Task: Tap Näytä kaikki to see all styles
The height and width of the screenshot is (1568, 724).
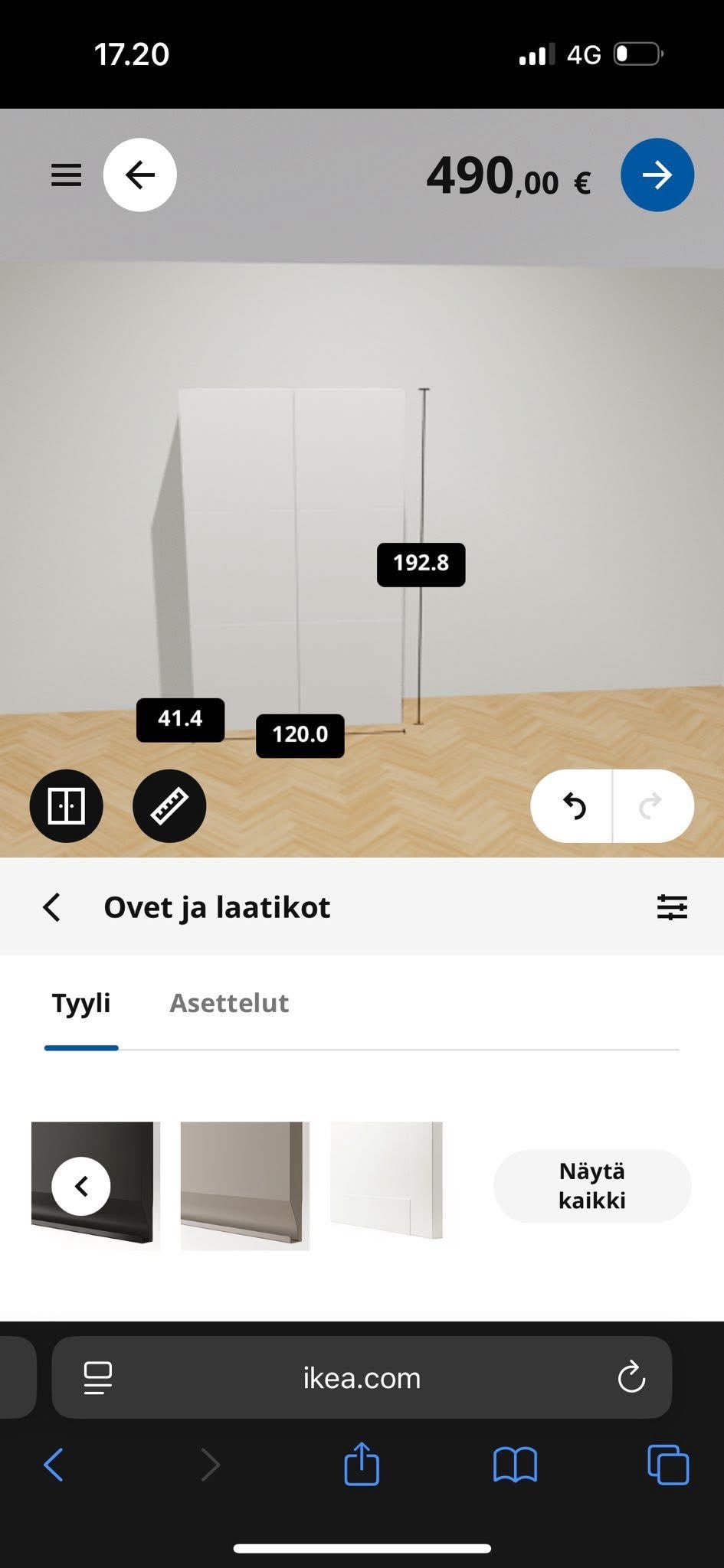Action: 592,1186
